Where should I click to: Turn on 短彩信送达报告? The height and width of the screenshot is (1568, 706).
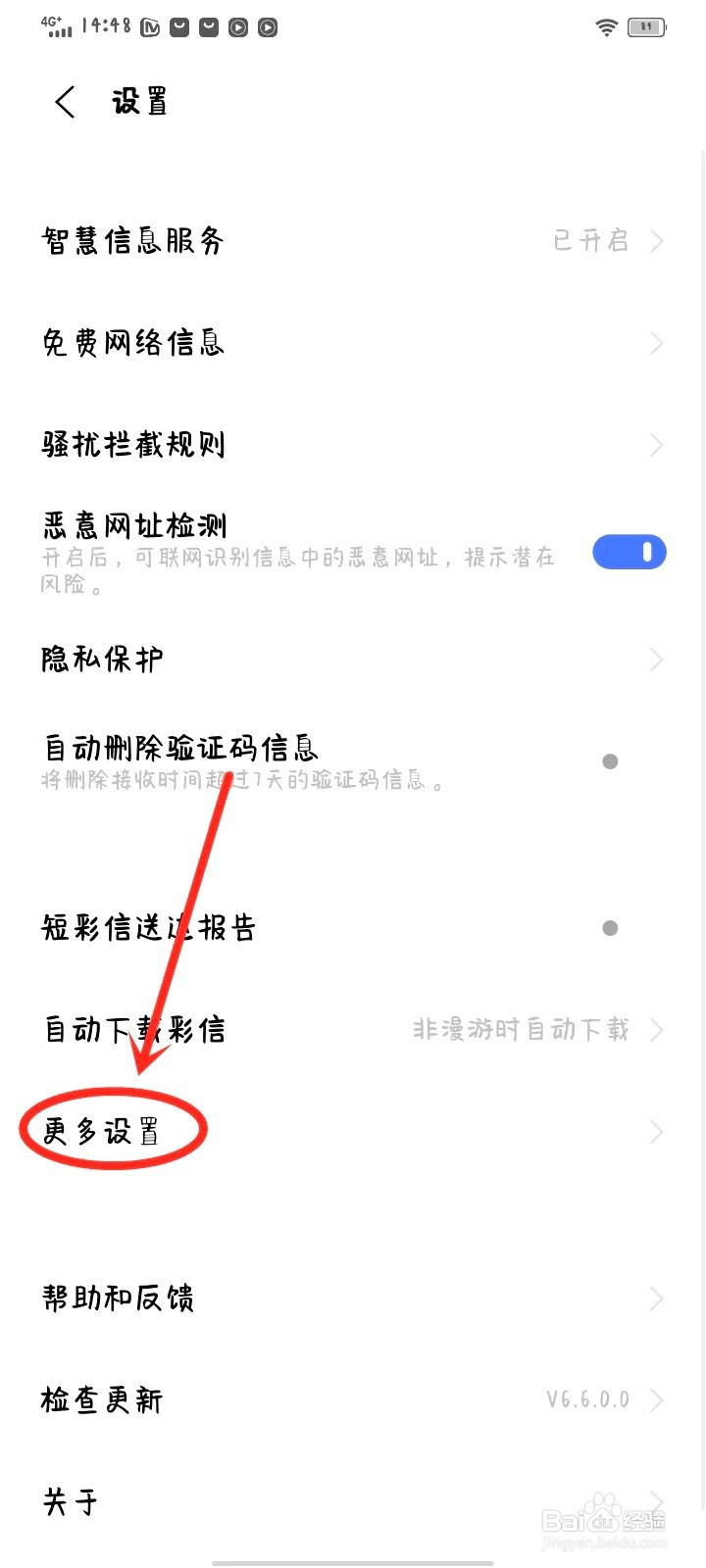coord(610,927)
